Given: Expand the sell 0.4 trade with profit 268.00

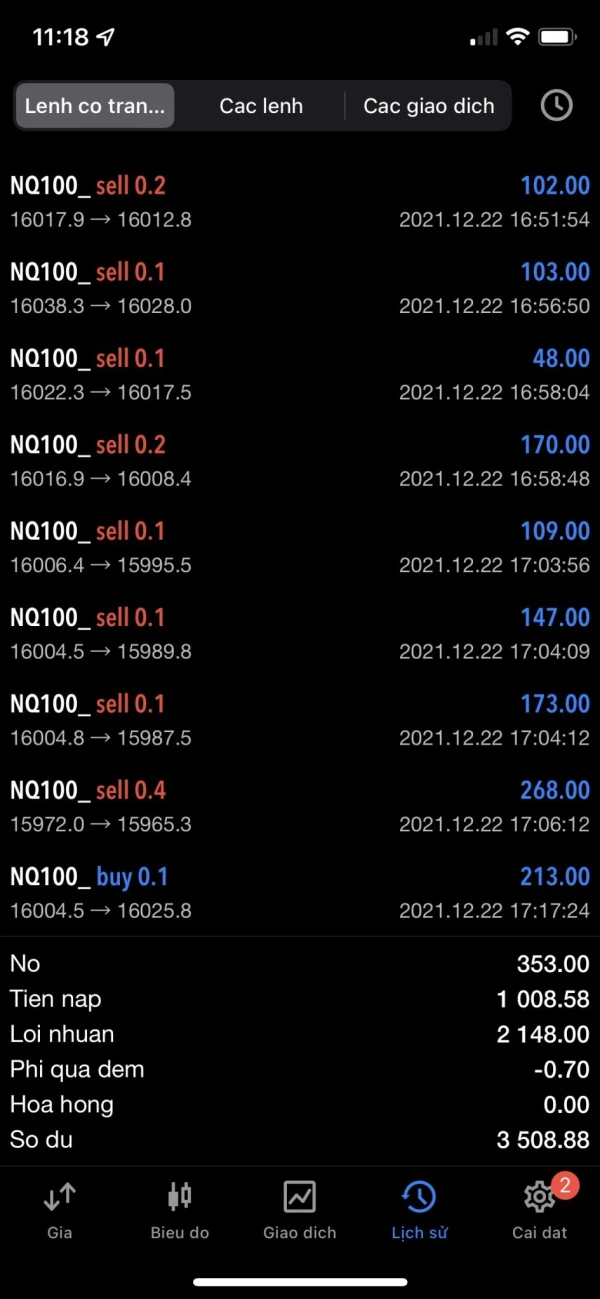Looking at the screenshot, I should [300, 806].
